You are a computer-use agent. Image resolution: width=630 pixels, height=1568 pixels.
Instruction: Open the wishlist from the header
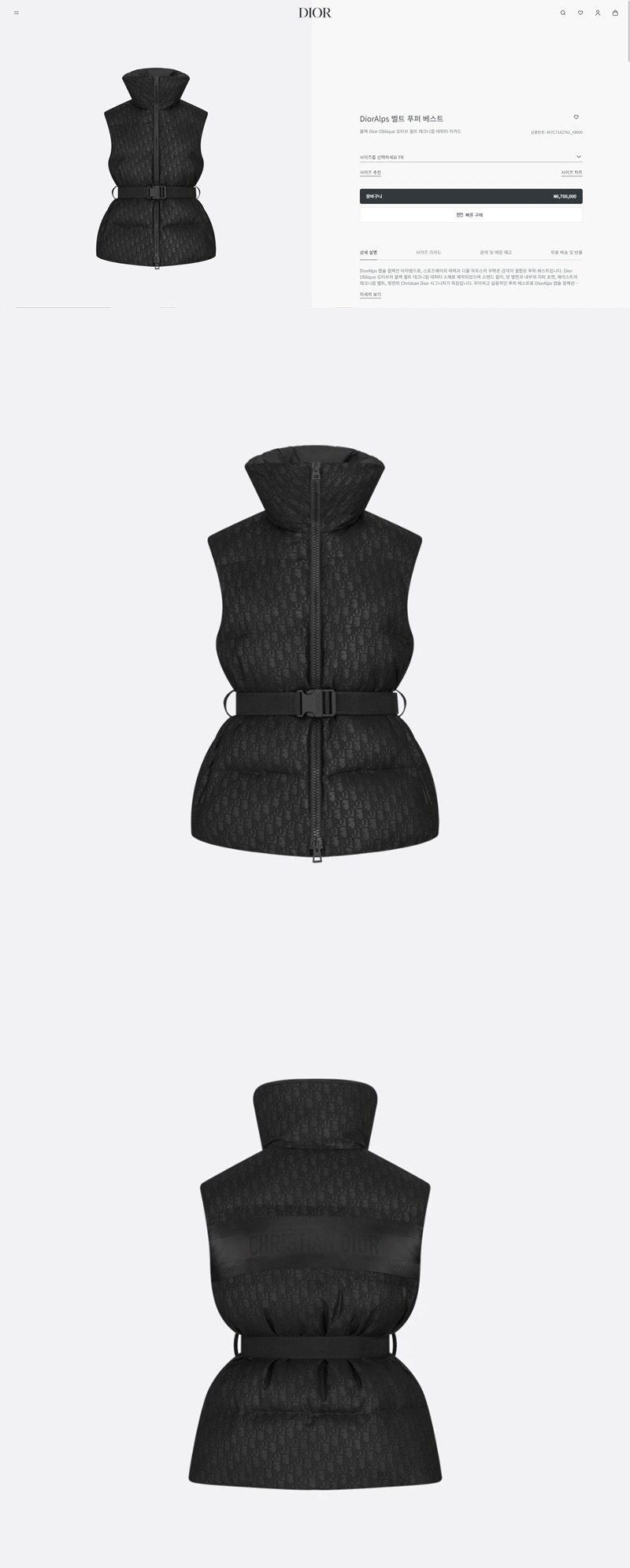coord(580,13)
